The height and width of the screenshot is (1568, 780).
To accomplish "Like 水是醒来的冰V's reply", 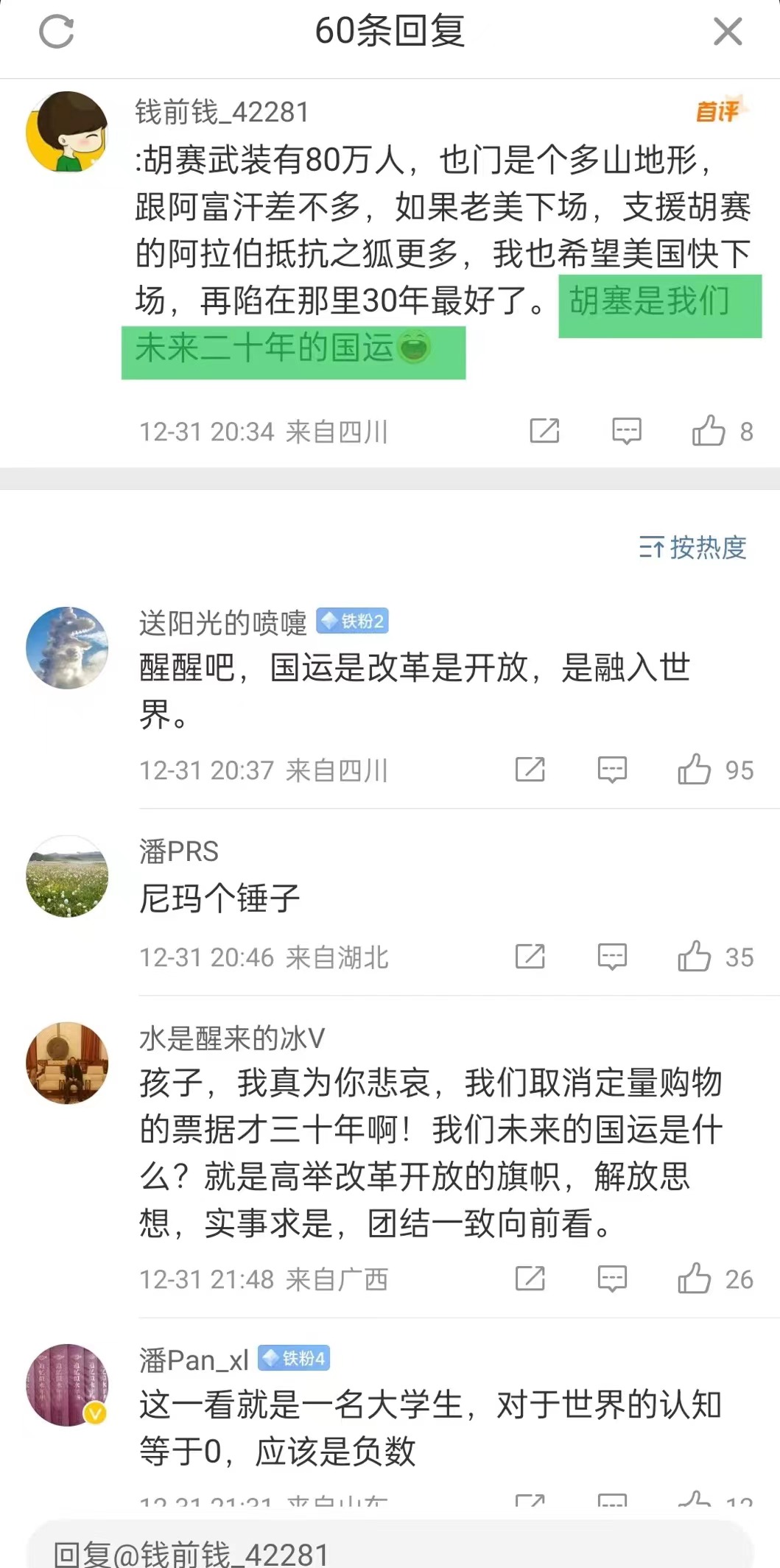I will click(x=695, y=1279).
